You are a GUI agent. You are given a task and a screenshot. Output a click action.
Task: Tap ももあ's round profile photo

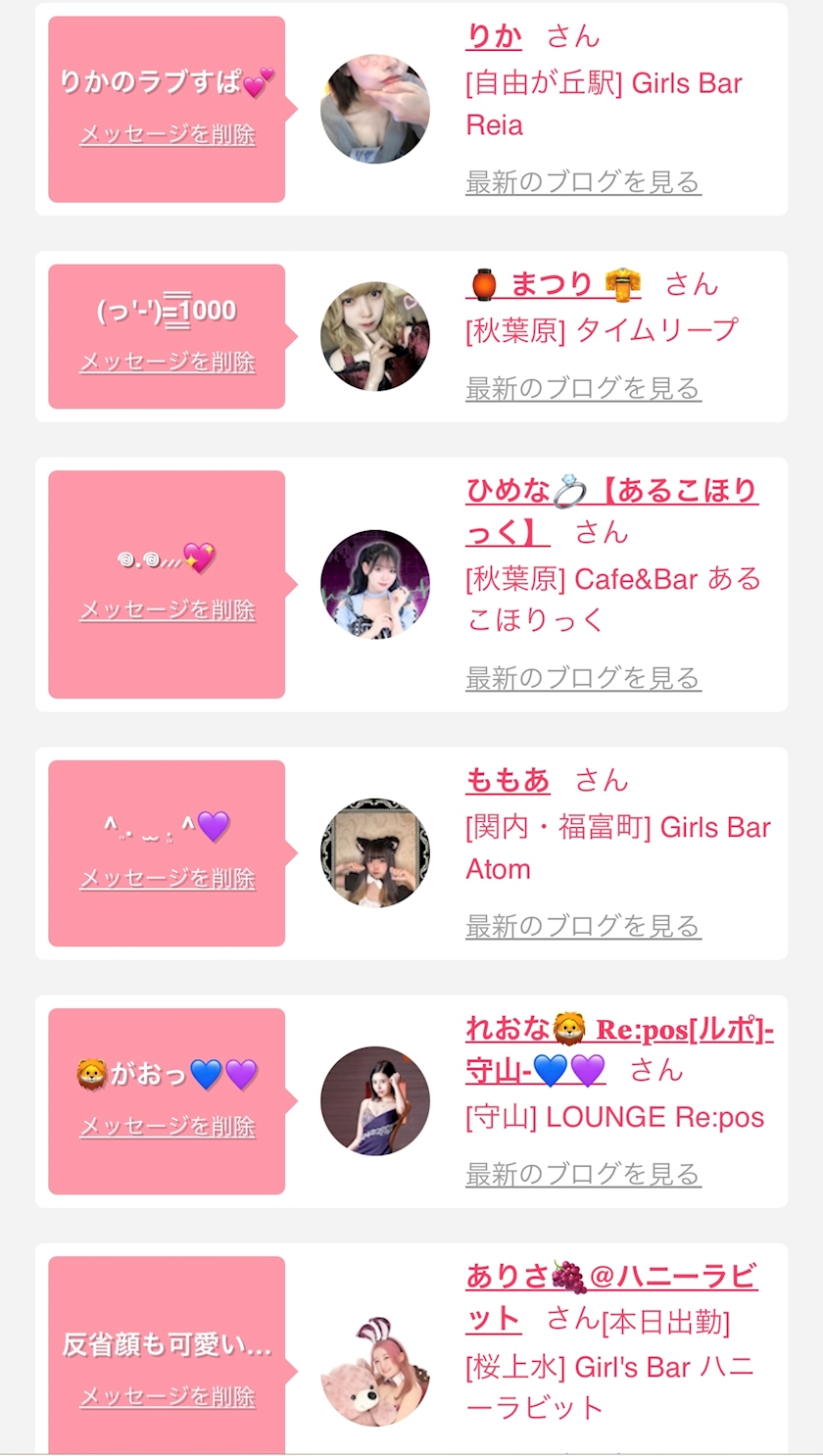coord(375,852)
